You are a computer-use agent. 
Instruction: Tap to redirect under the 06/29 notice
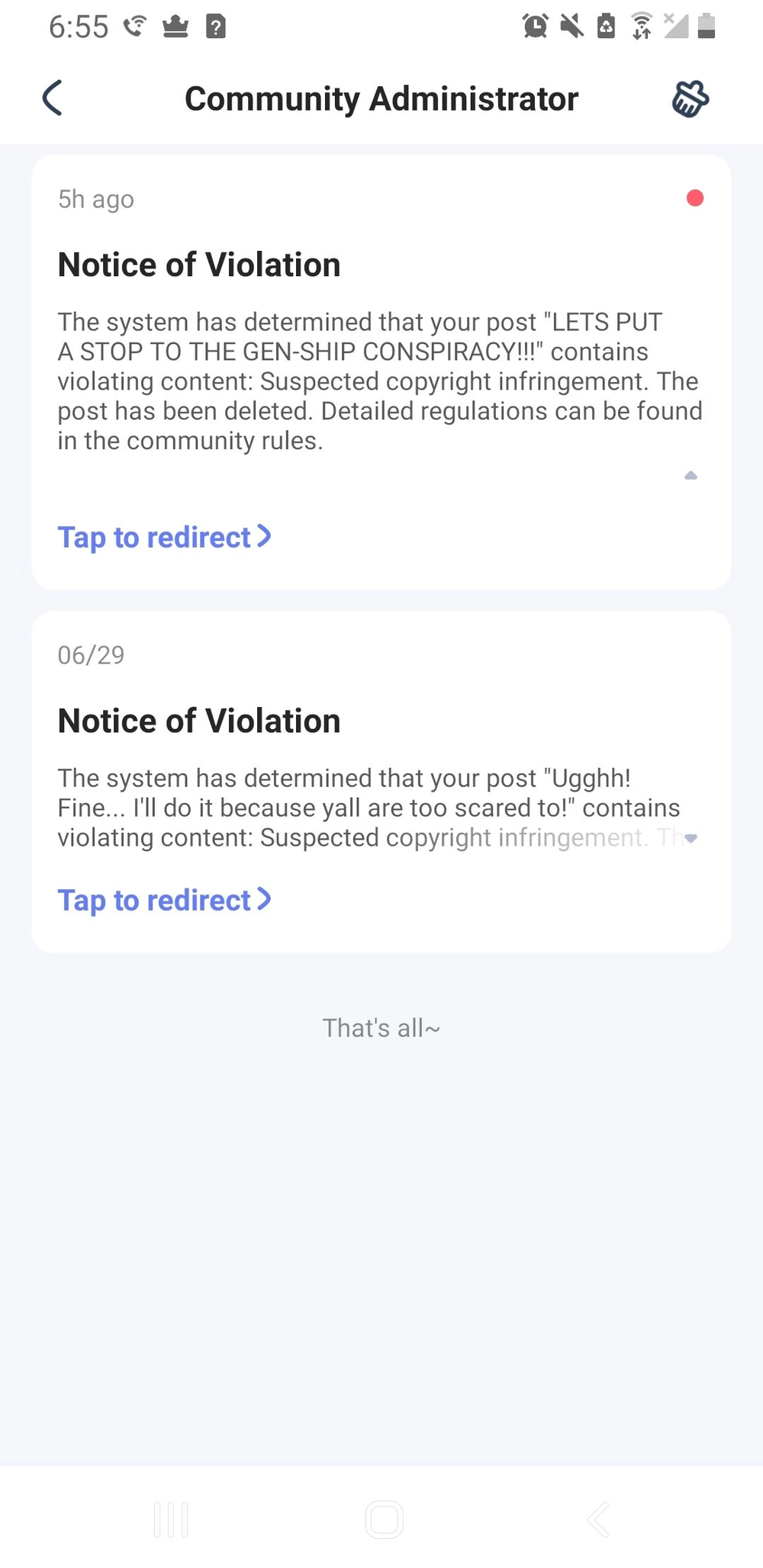point(164,900)
